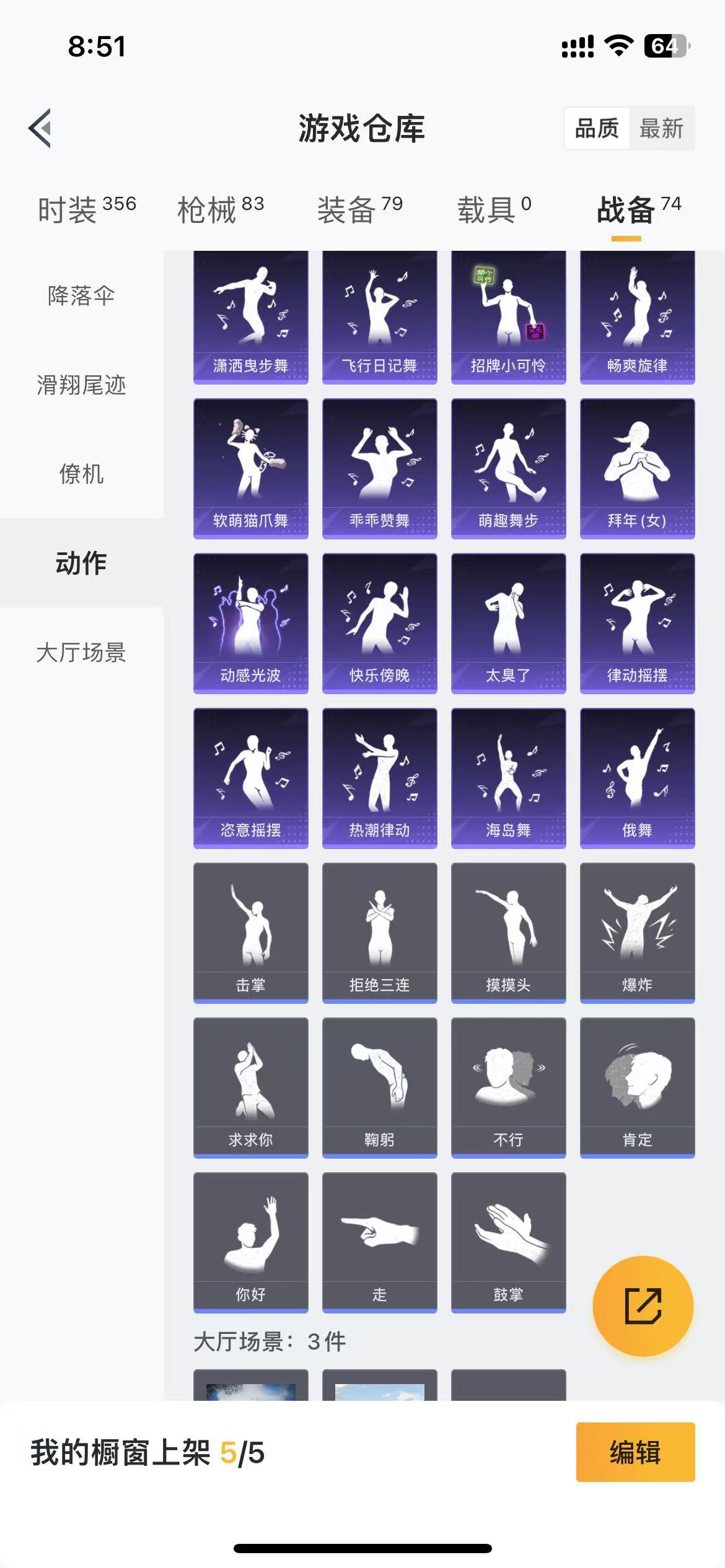Open the 鞠躬 emote tile
This screenshot has width=725, height=1568.
coord(380,1088)
